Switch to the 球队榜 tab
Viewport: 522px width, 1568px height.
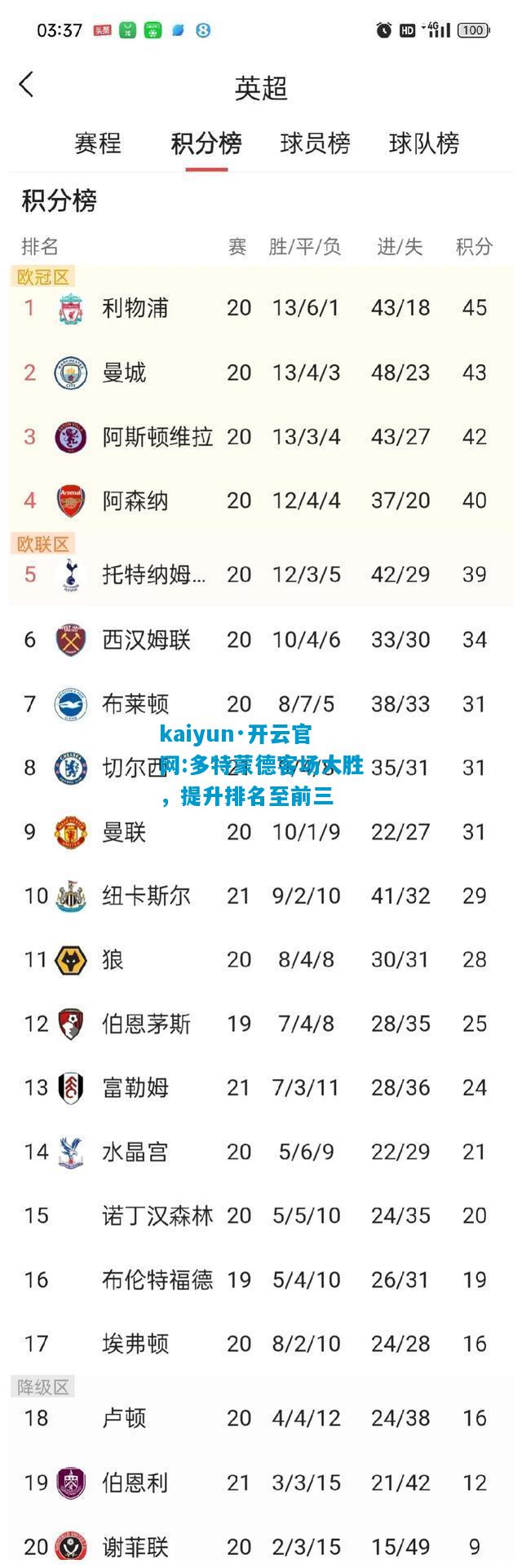(423, 143)
